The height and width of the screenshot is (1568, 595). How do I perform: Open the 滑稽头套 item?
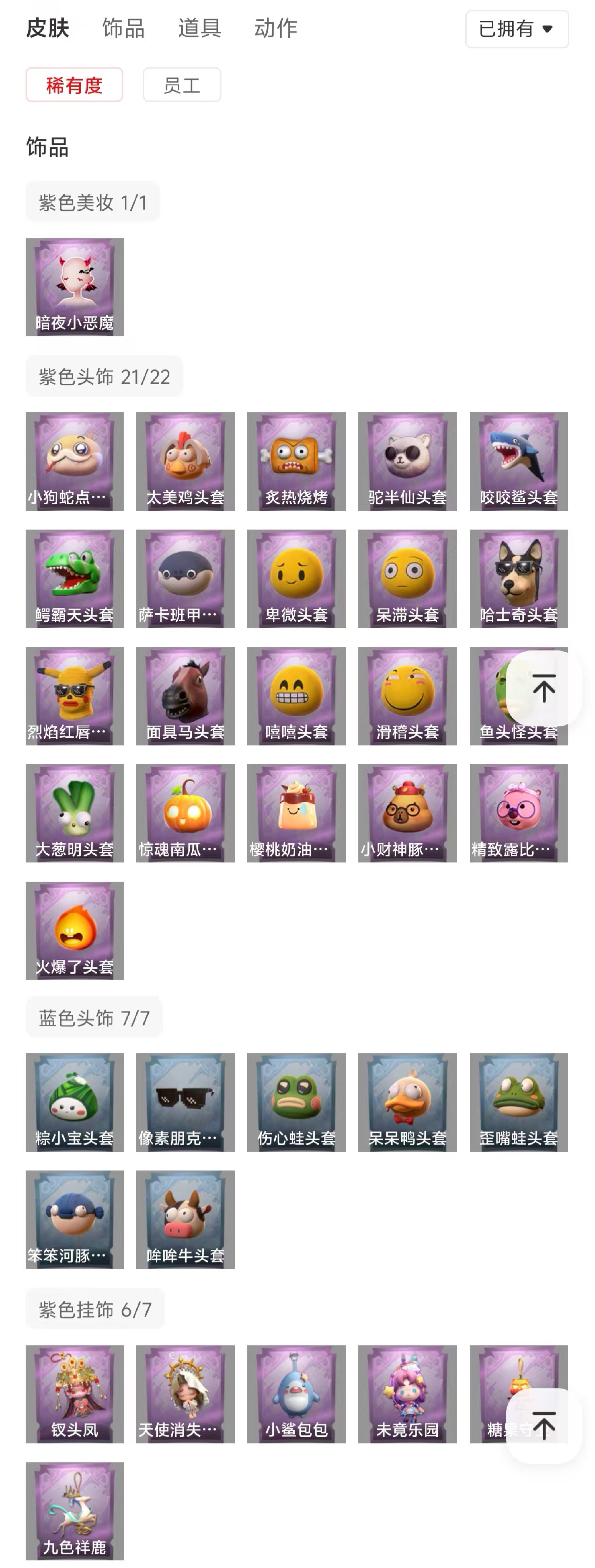point(407,696)
